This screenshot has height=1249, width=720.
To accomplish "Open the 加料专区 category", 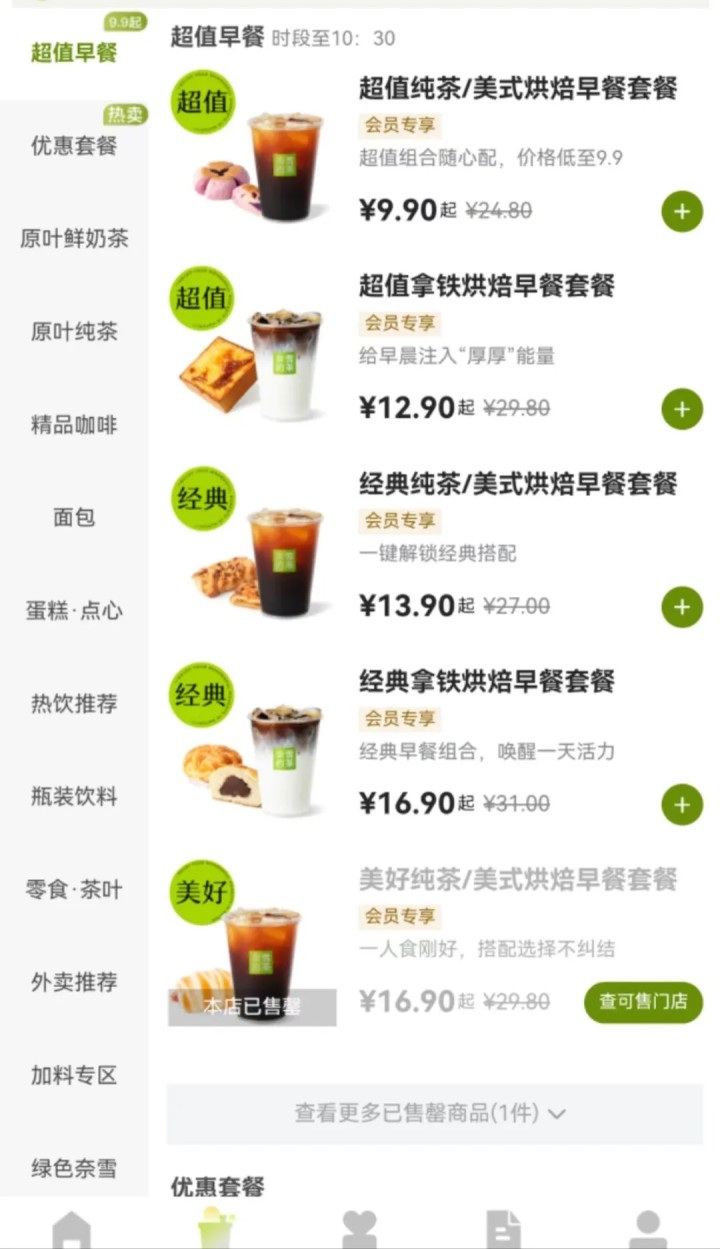I will tap(74, 1075).
